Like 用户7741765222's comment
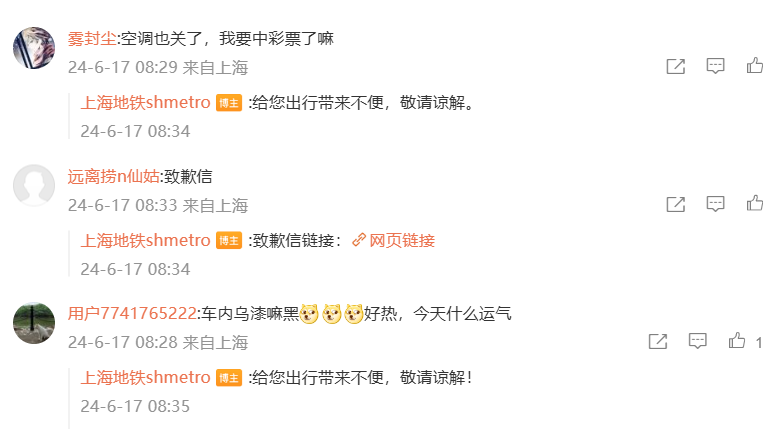 737,340
